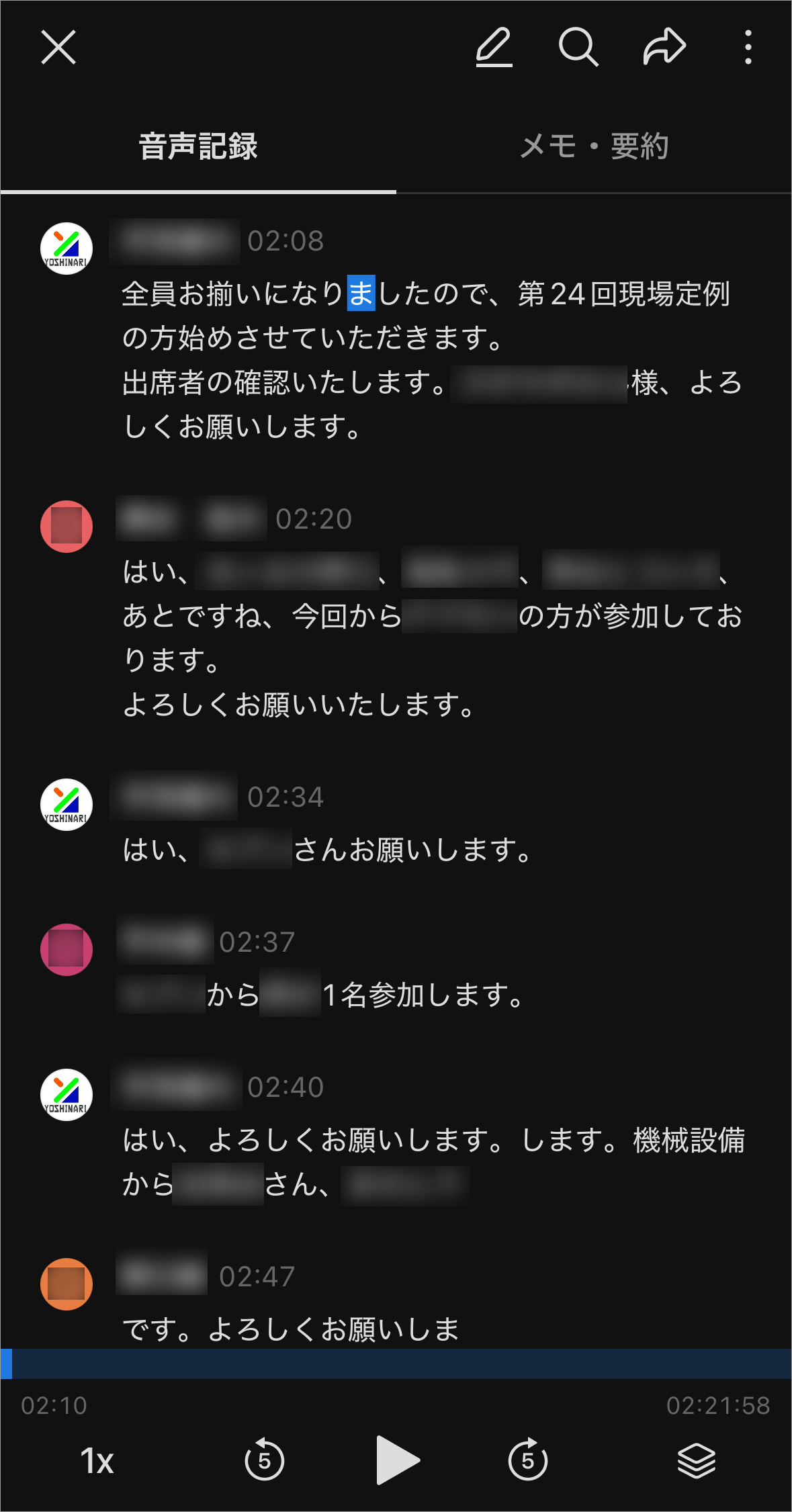This screenshot has height=1512, width=792.
Task: Skip forward 5 seconds
Action: pyautogui.click(x=528, y=1460)
